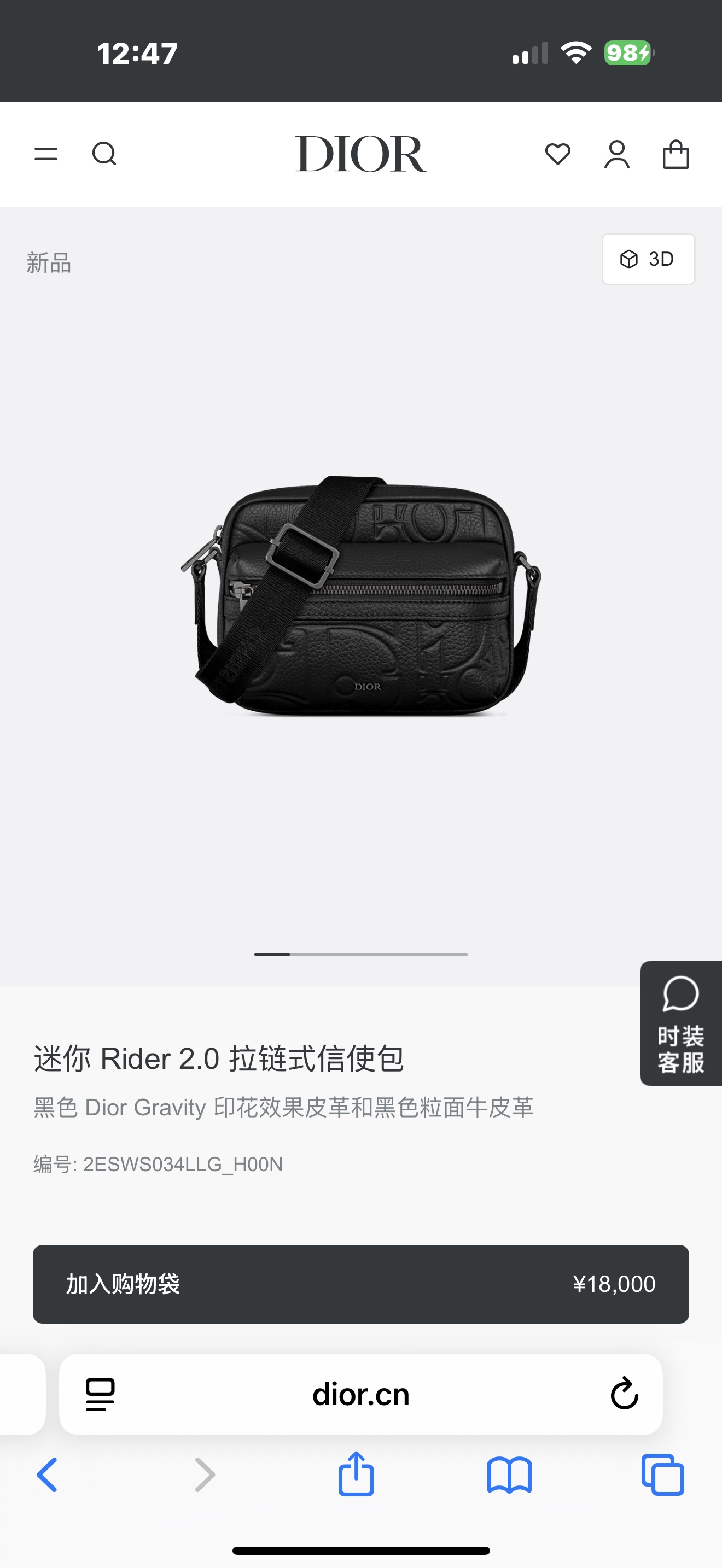
Task: Reload the dior.cn page
Action: coord(624,1393)
